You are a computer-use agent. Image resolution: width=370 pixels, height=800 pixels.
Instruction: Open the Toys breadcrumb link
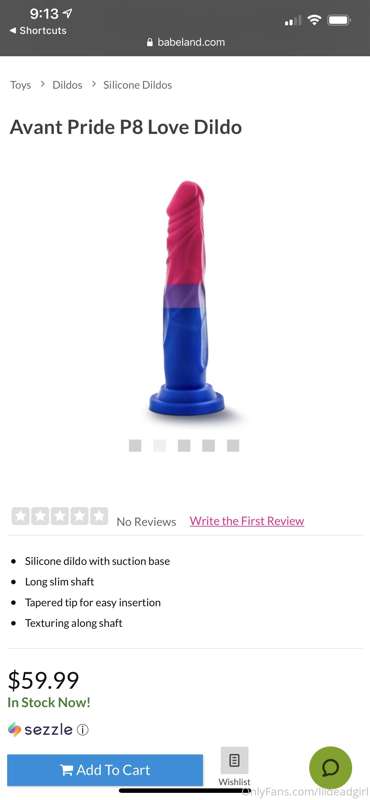click(20, 85)
